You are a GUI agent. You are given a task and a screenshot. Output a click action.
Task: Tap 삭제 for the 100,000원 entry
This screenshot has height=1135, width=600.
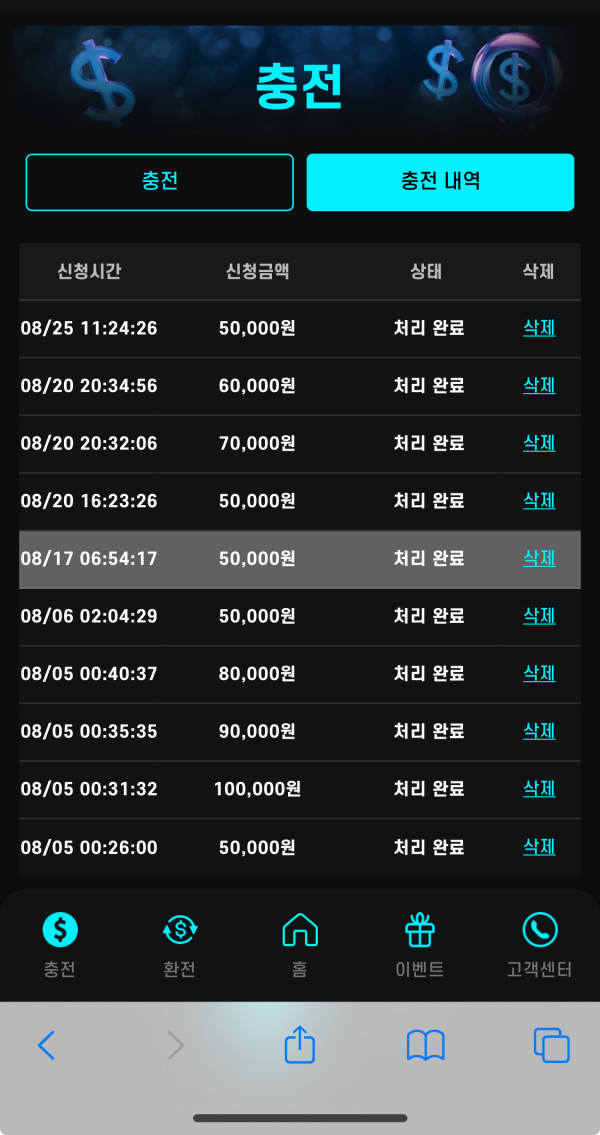(x=539, y=788)
